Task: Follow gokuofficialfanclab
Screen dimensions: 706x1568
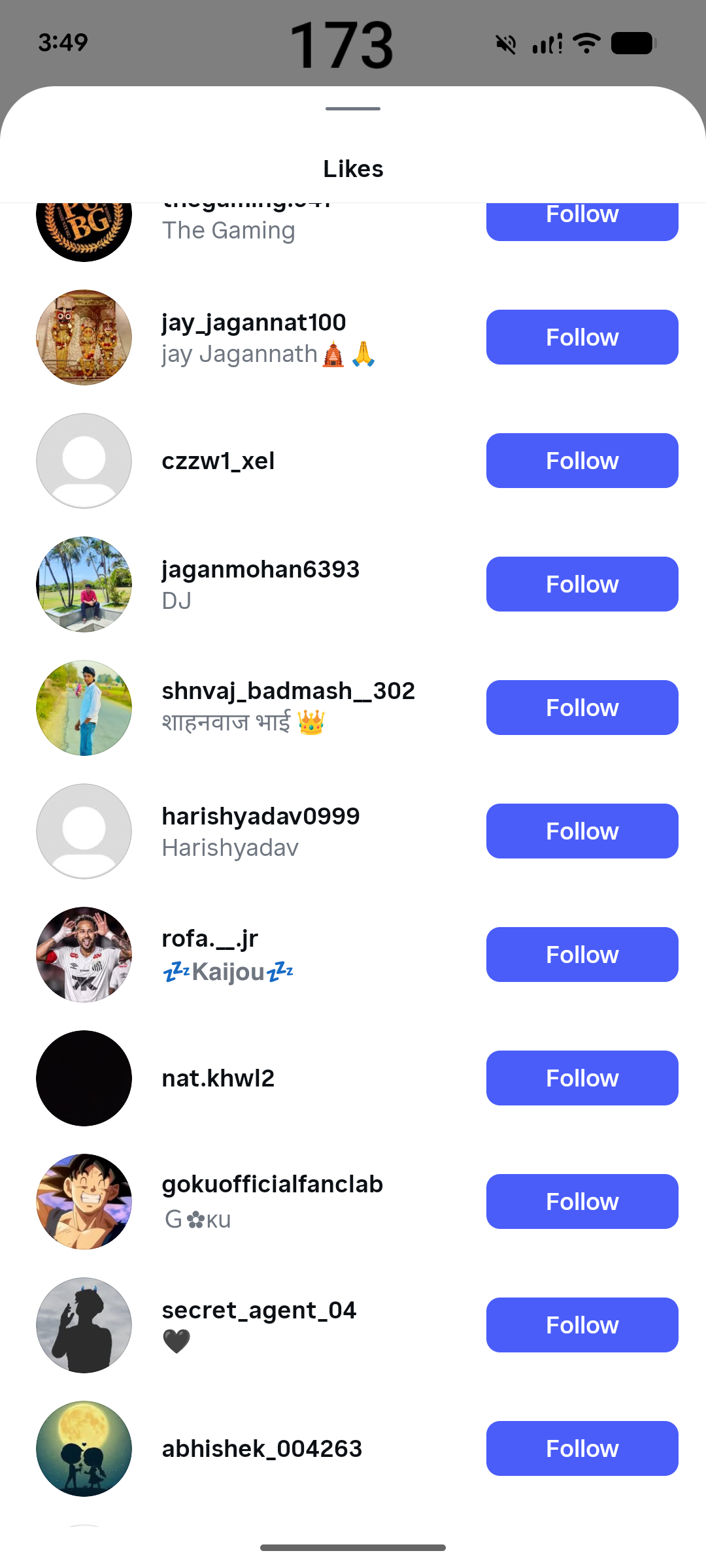Action: tap(582, 1201)
